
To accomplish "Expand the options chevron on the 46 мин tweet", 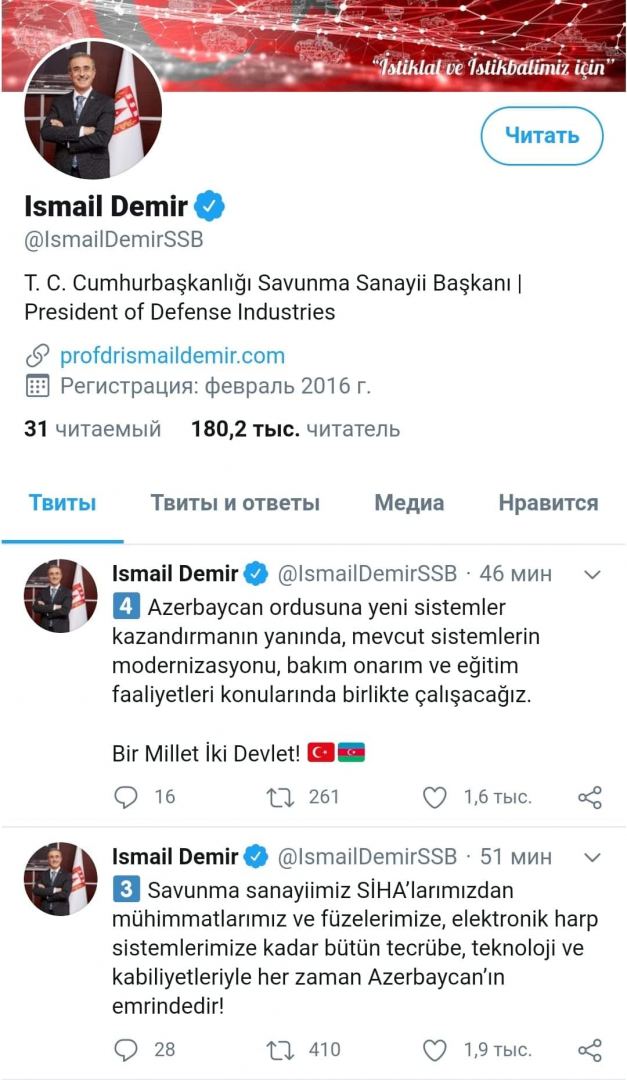I will click(591, 574).
